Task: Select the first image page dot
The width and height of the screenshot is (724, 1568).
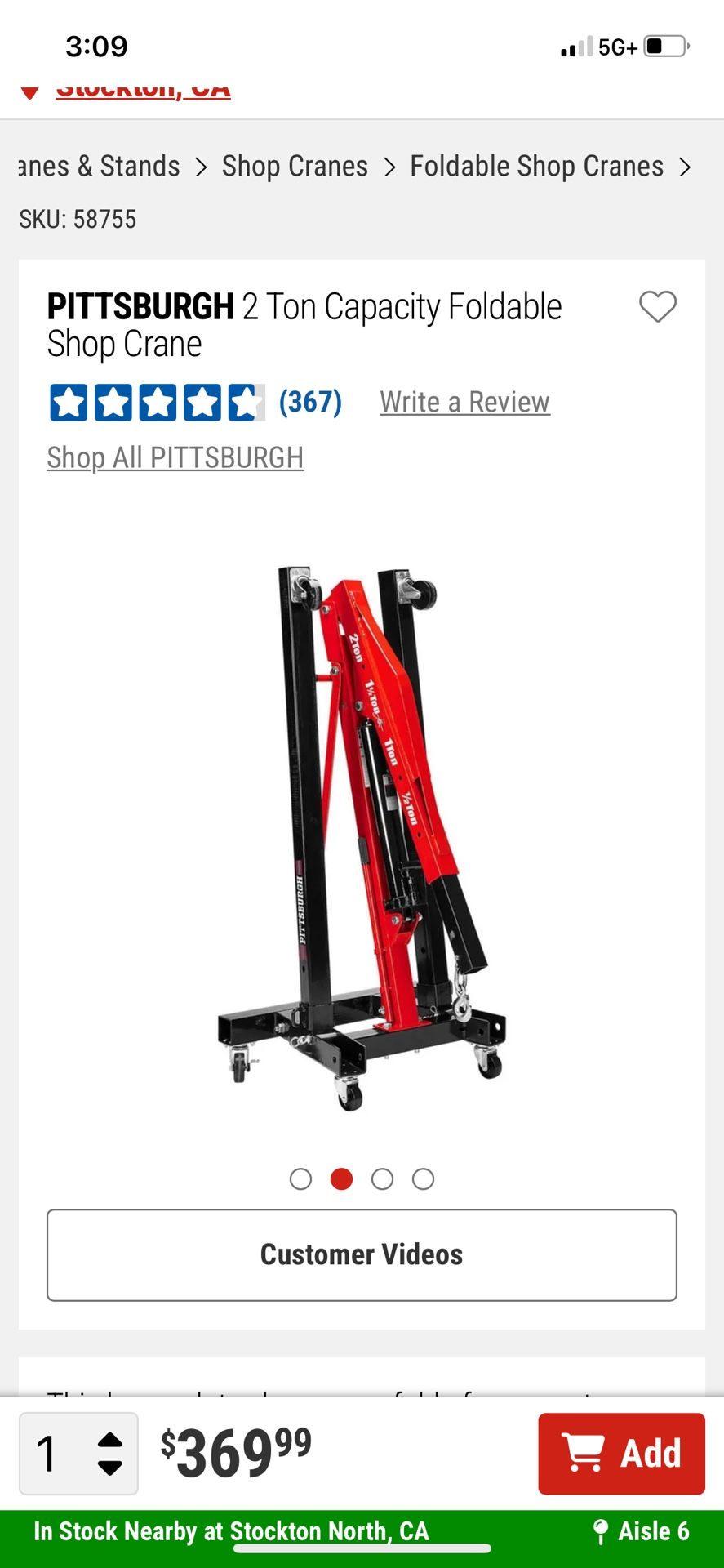Action: tap(300, 1179)
